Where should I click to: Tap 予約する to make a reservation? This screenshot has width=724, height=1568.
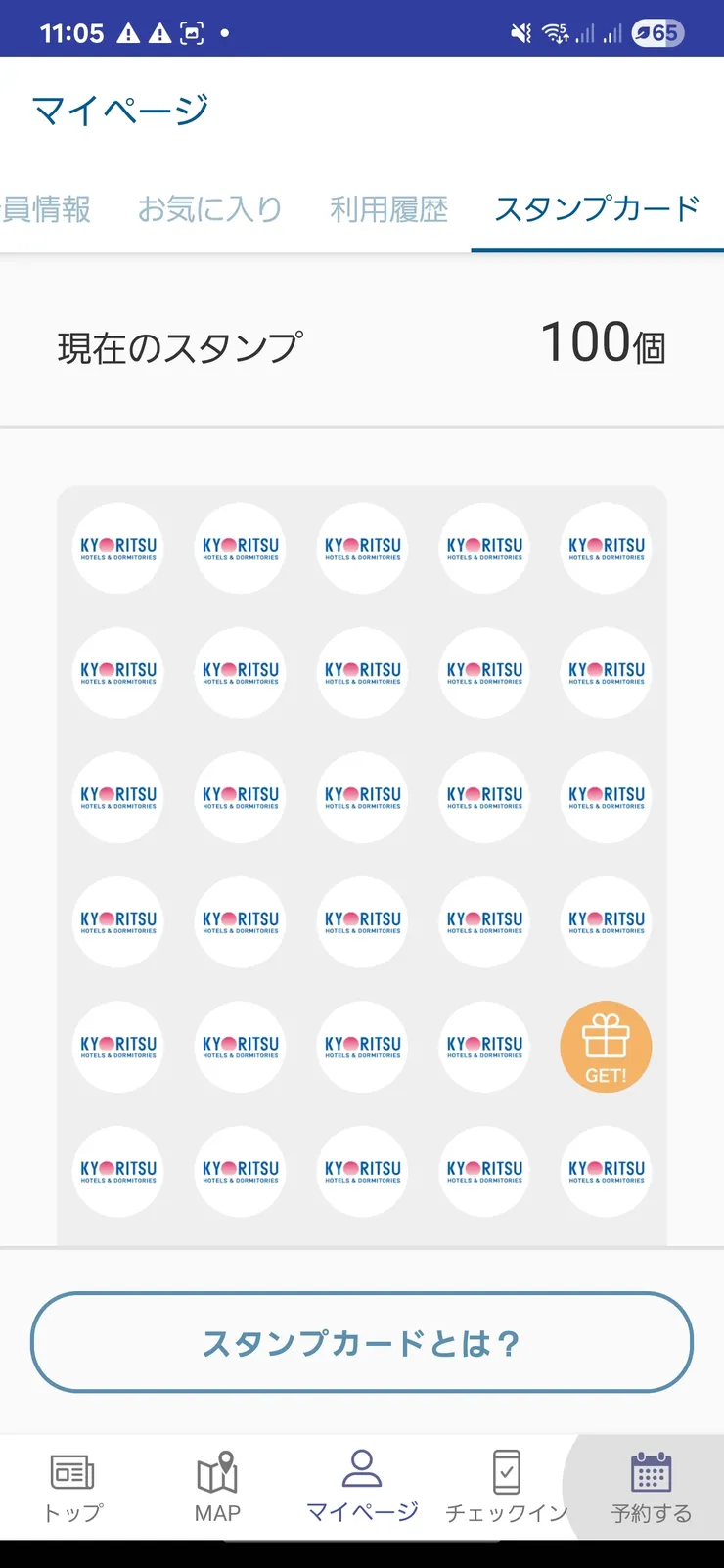click(x=651, y=1487)
